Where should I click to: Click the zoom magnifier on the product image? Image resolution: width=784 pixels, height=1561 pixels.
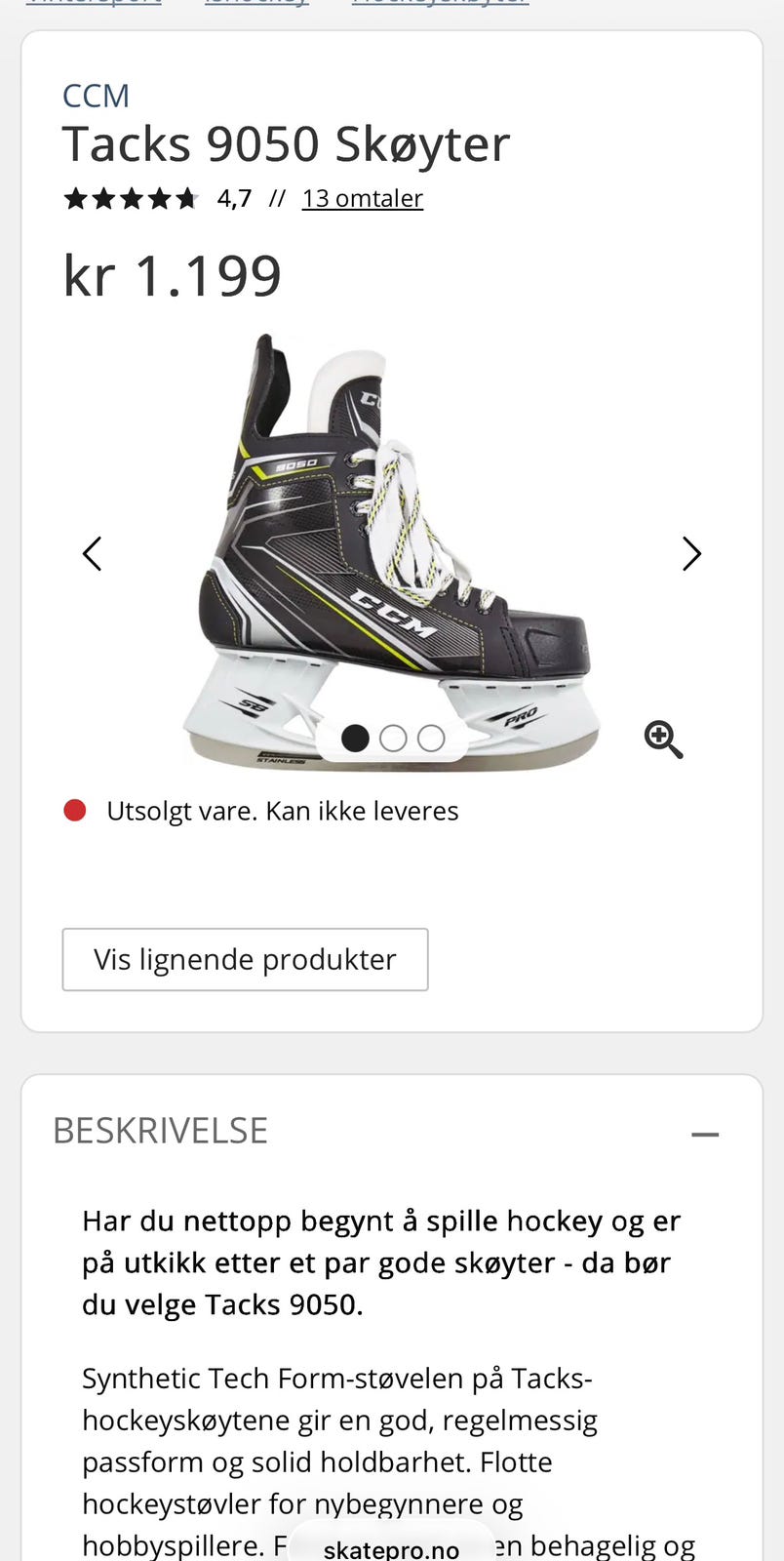[664, 740]
